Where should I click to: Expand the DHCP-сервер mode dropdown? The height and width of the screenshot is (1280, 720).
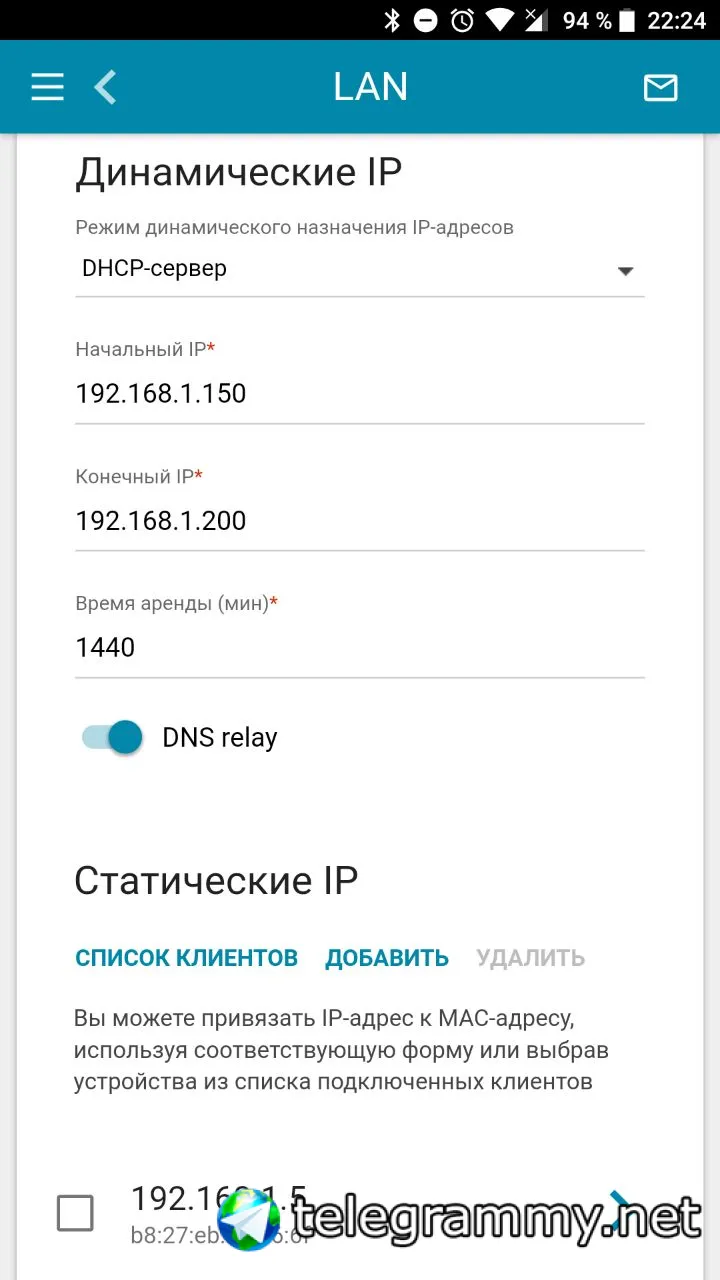[360, 269]
